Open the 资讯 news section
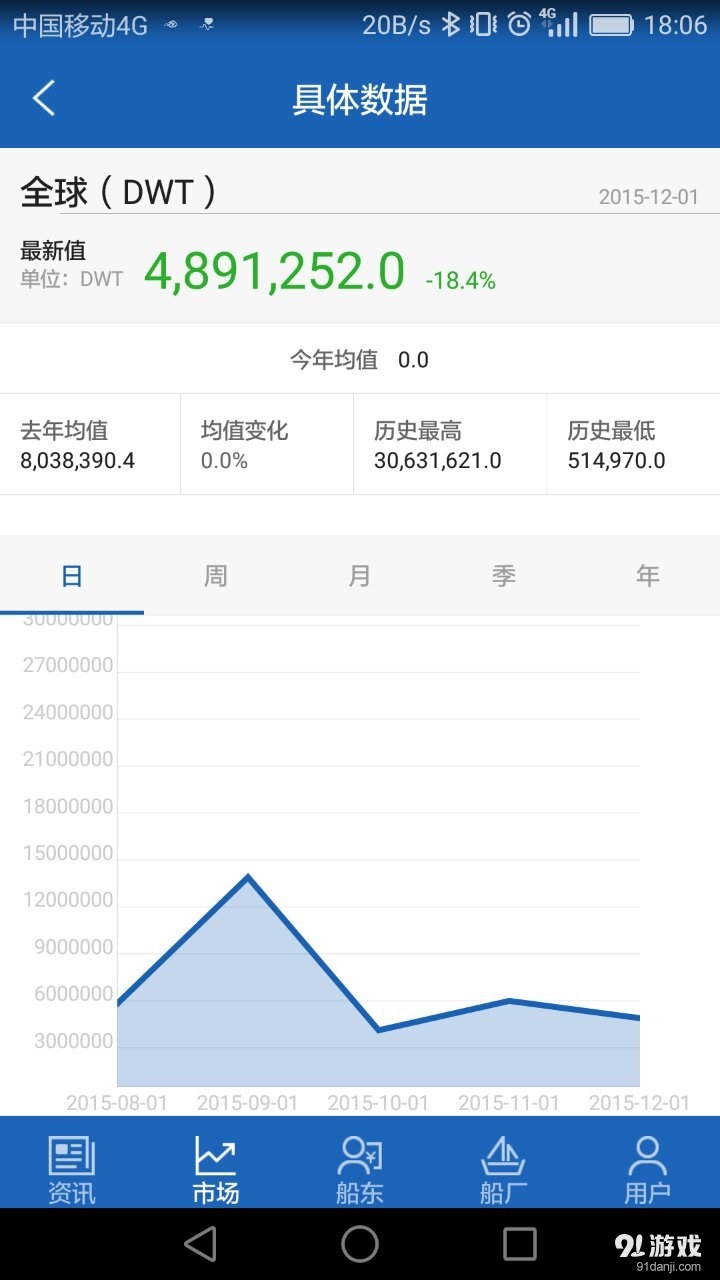 [x=71, y=1165]
